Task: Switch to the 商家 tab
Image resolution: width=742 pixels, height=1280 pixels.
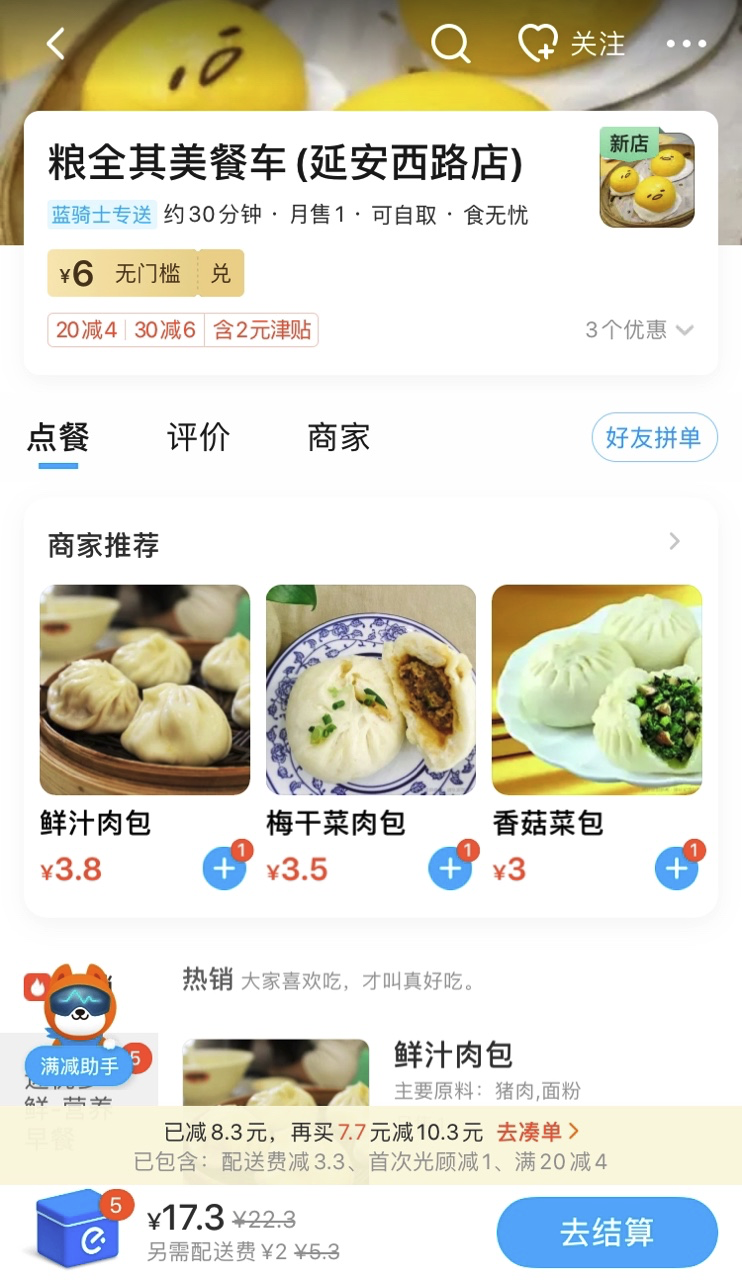Action: pyautogui.click(x=339, y=437)
